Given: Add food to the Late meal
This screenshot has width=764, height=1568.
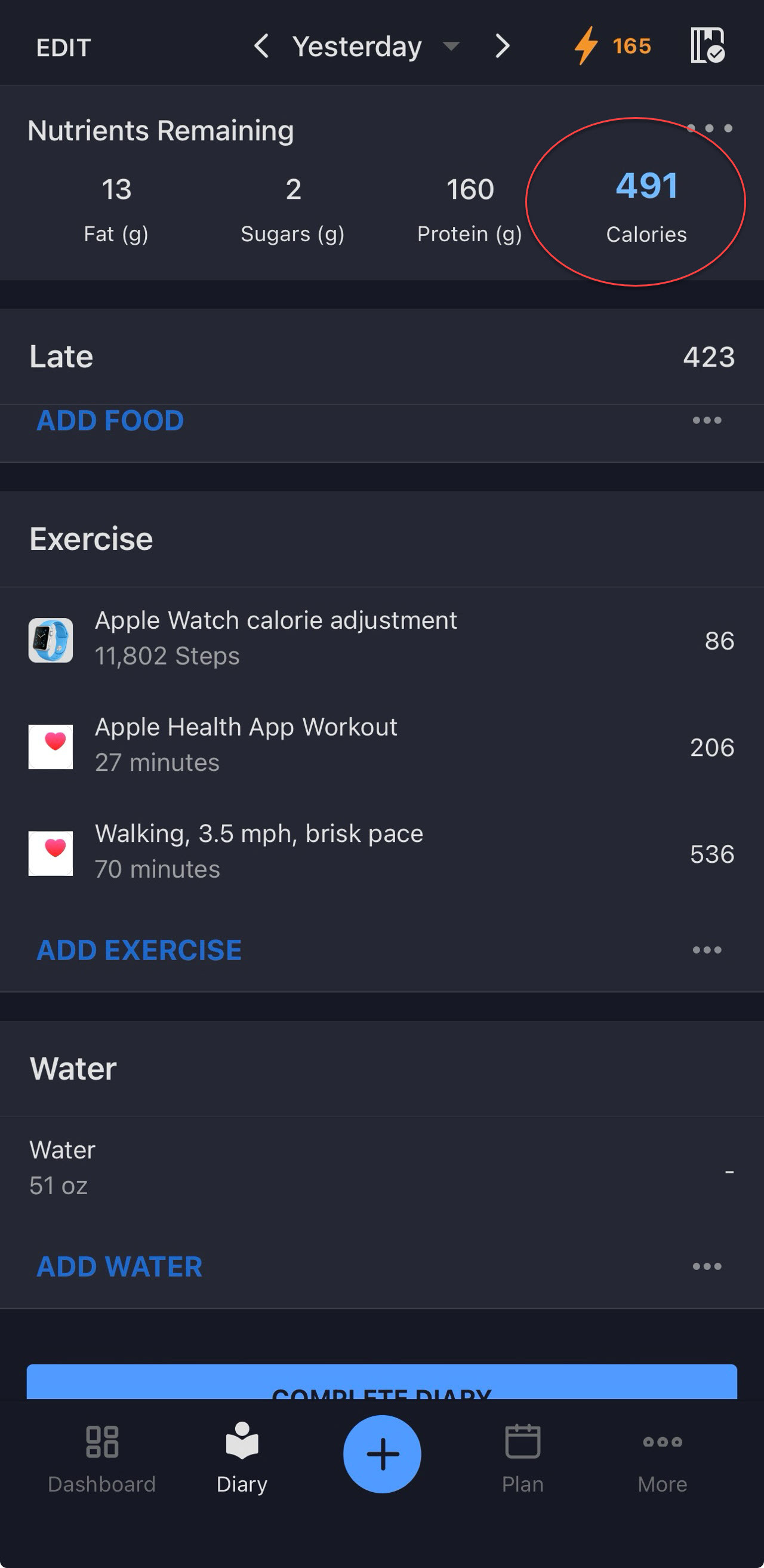Looking at the screenshot, I should pyautogui.click(x=110, y=420).
